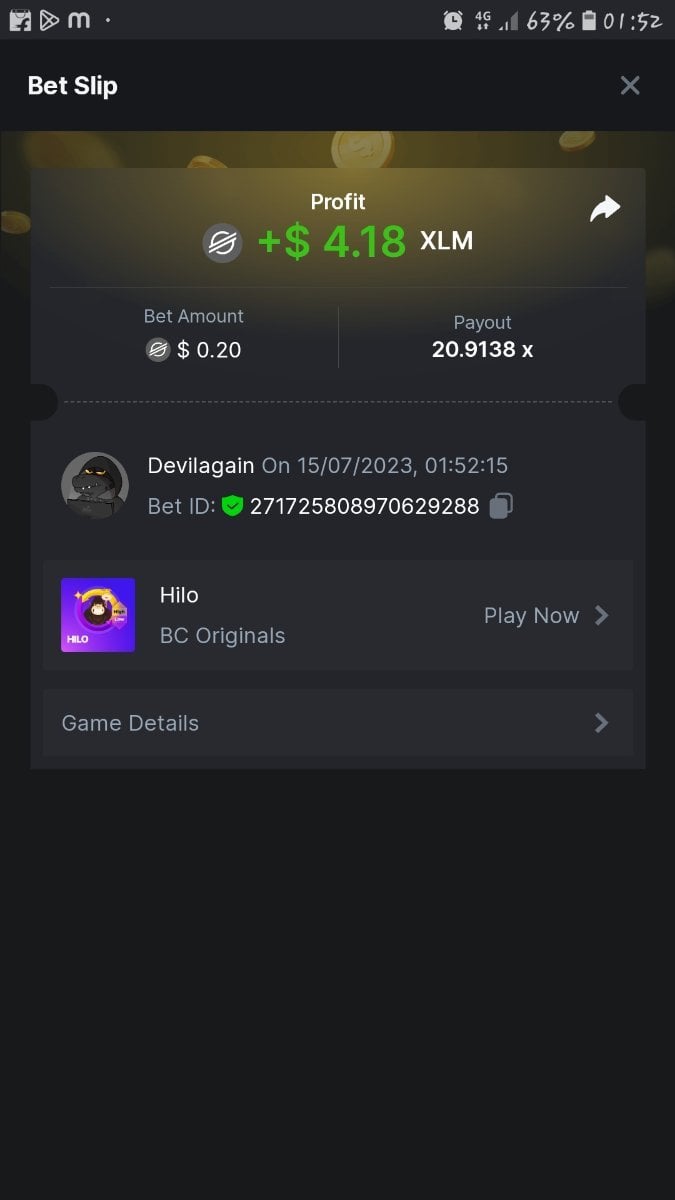The width and height of the screenshot is (675, 1200).
Task: Share this bet slip profit
Action: [605, 208]
